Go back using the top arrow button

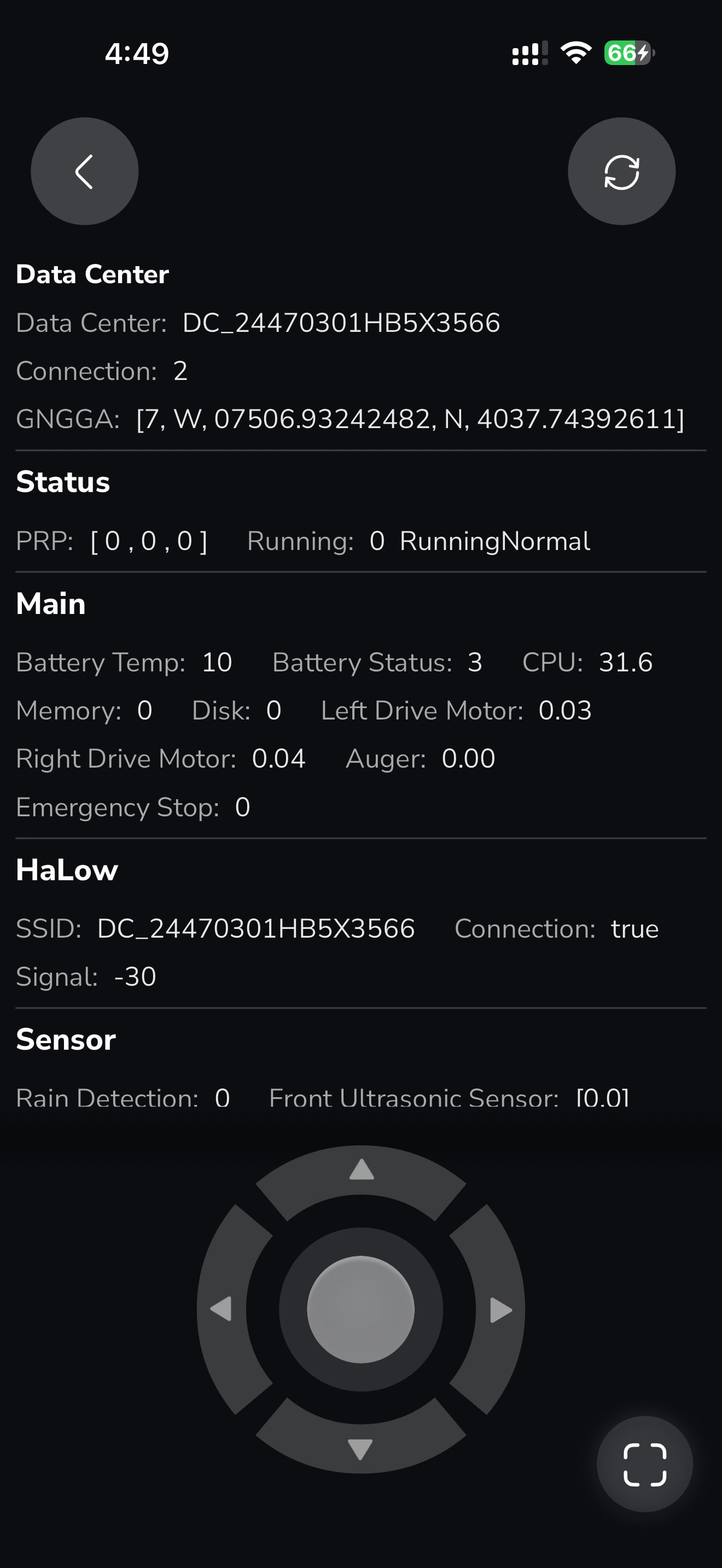coord(85,171)
